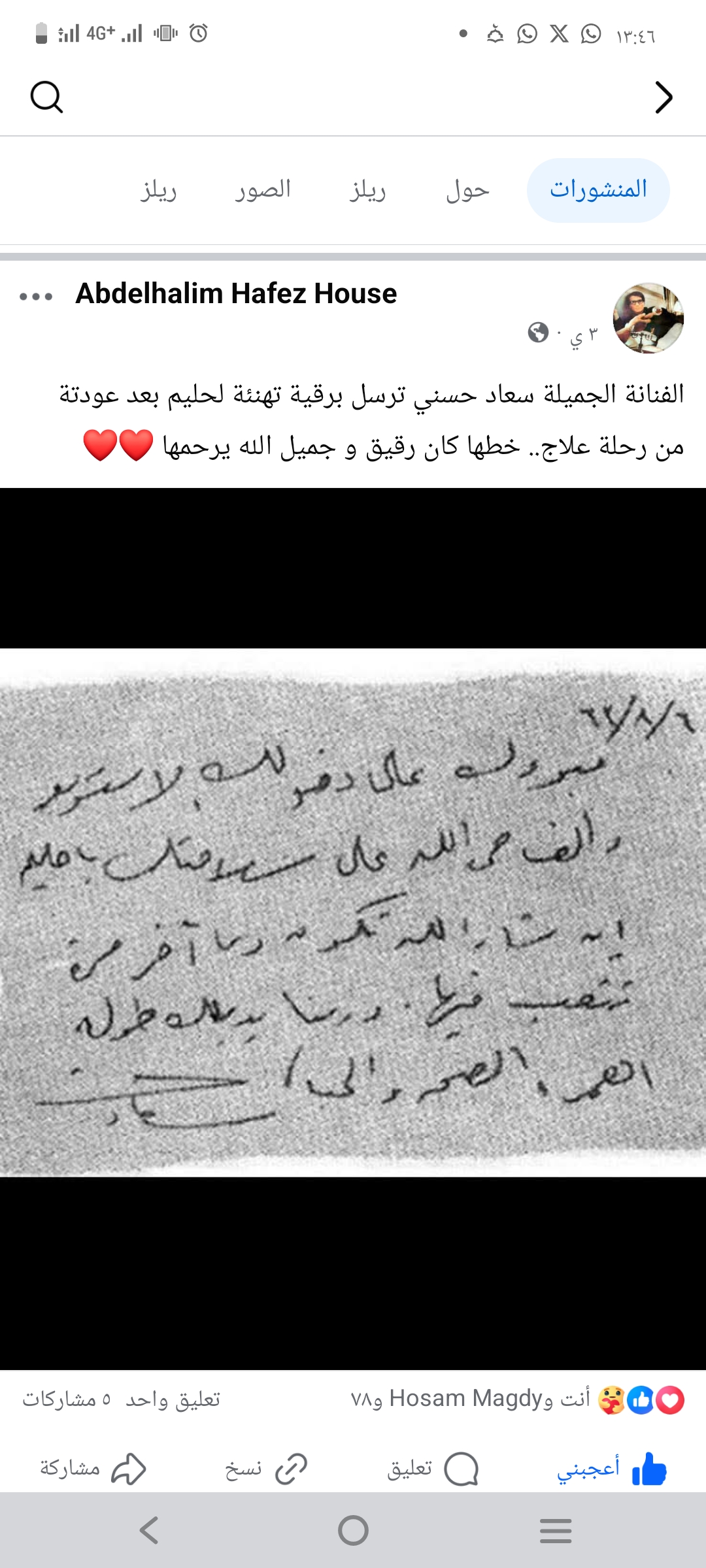The height and width of the screenshot is (1568, 706).
Task: Open the تعليق واحد comment count
Action: point(173,1399)
